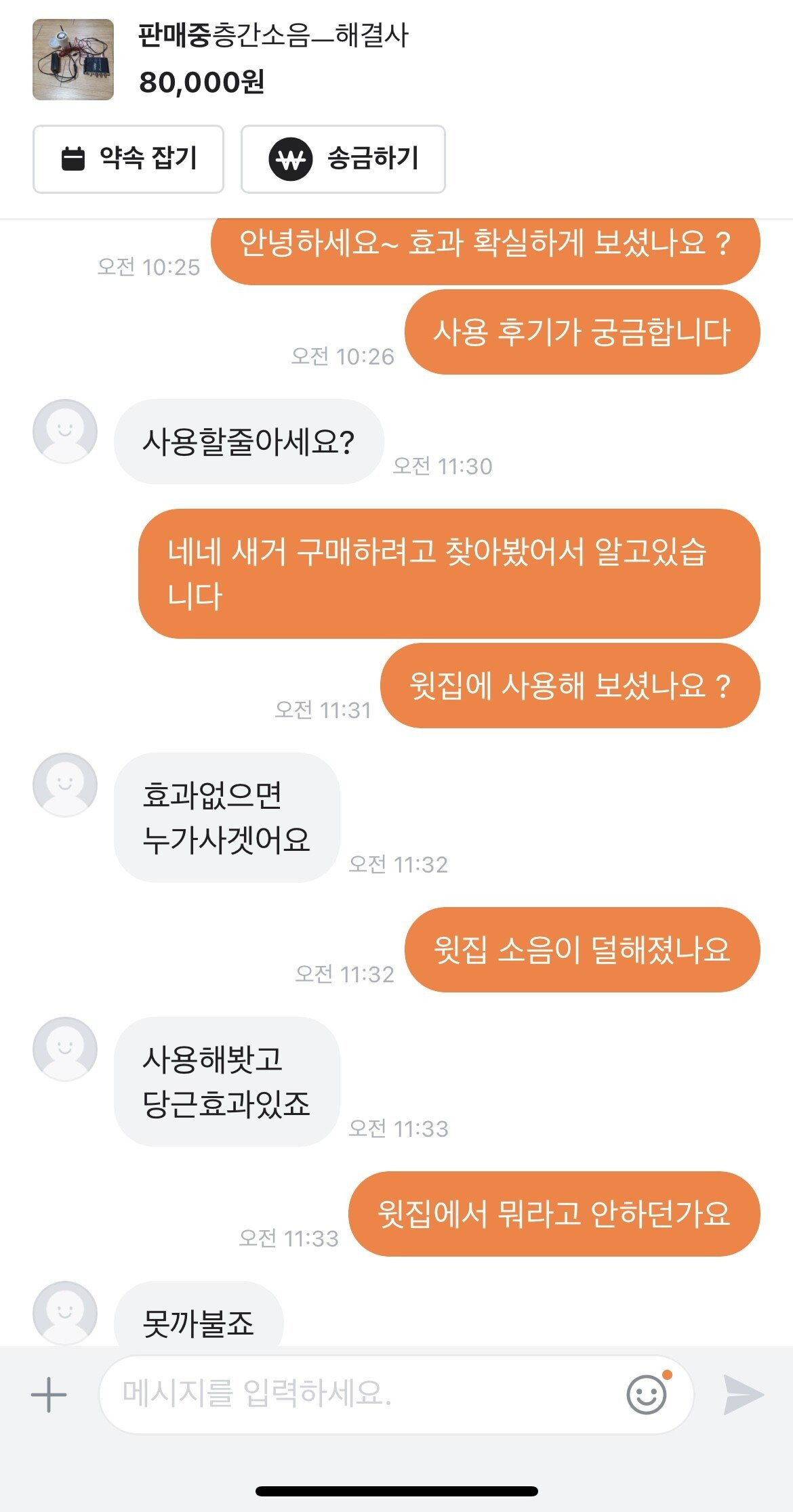Send the message with the arrow icon
Viewport: 793px width, 1512px height.
(x=744, y=1395)
